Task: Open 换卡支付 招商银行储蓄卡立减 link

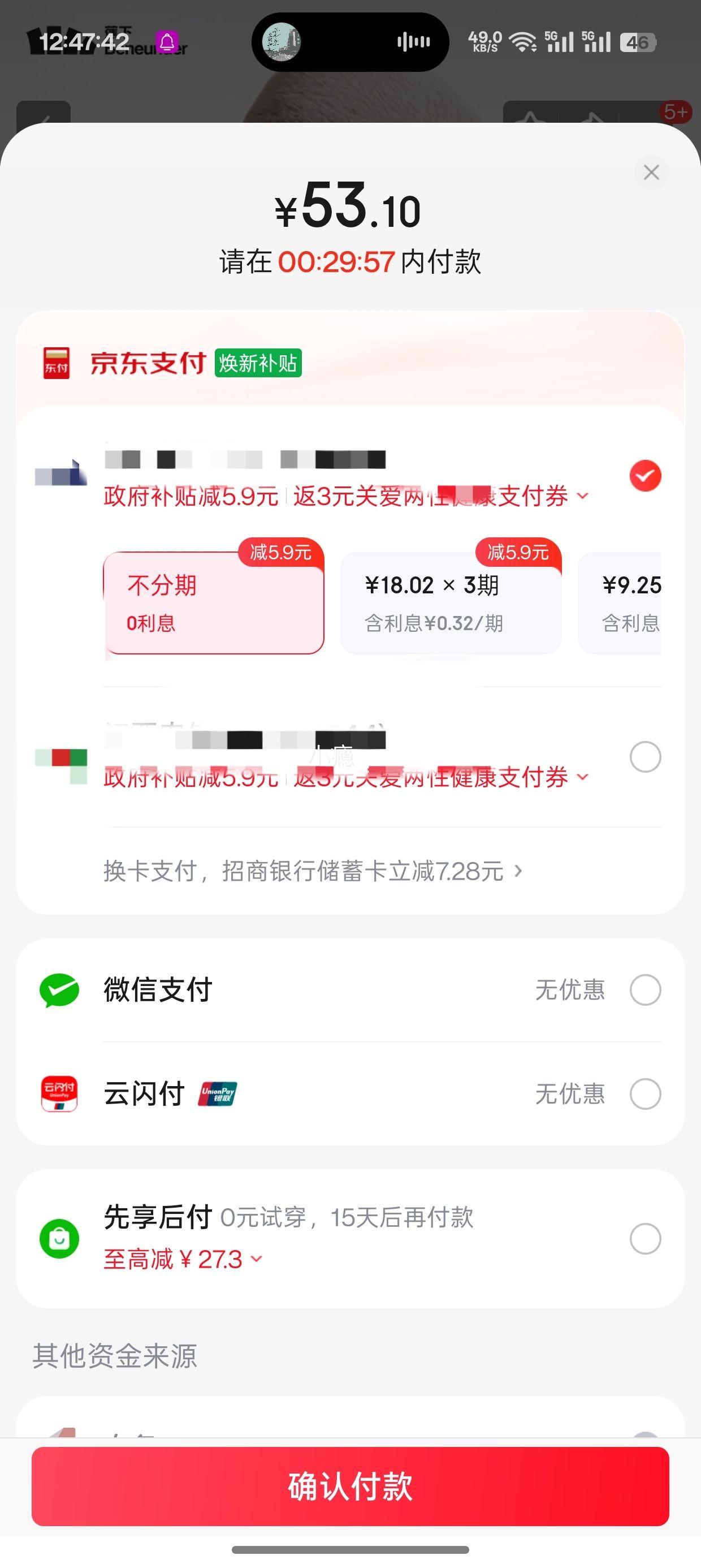Action: tap(310, 873)
